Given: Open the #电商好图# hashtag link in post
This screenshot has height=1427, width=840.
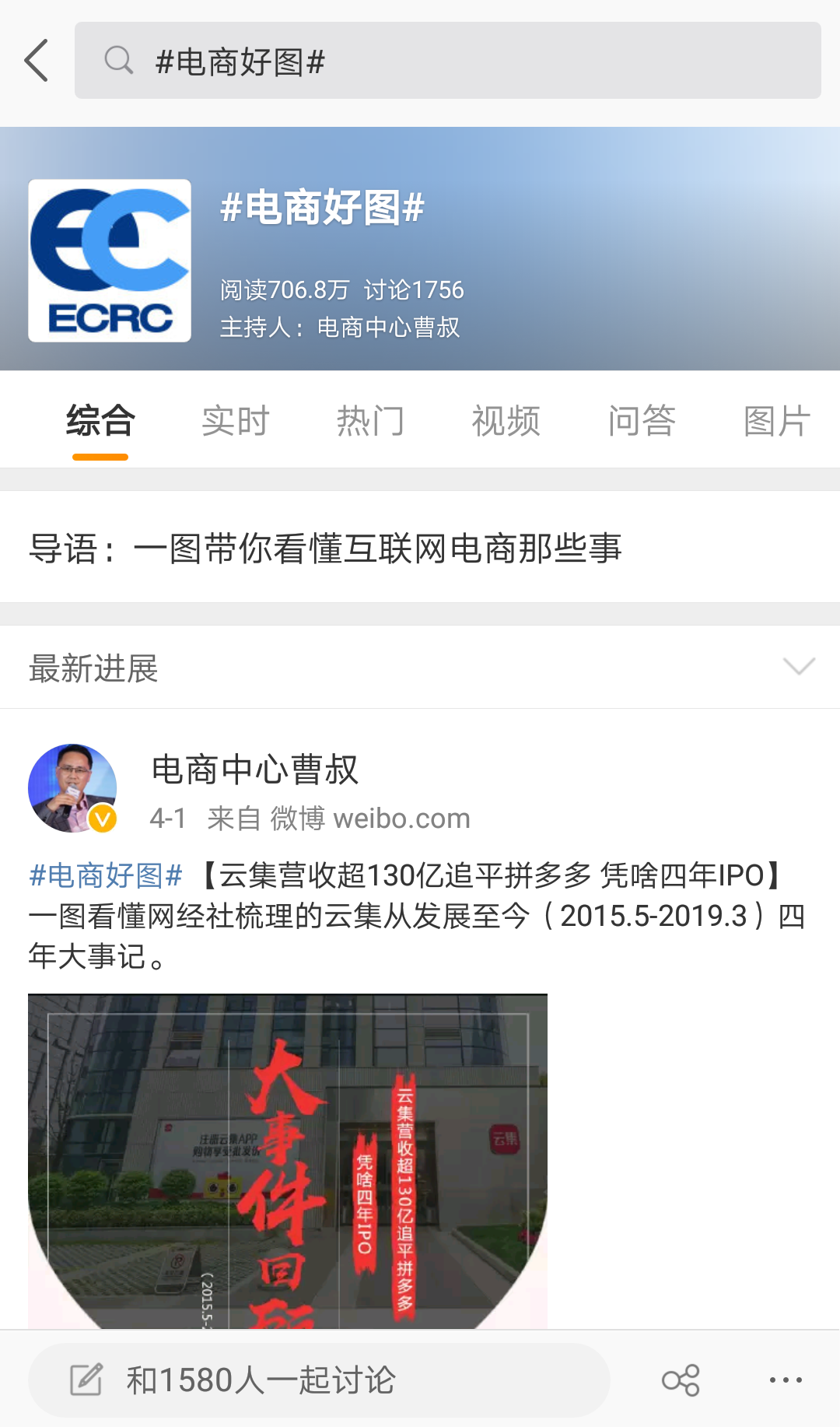Looking at the screenshot, I should [x=106, y=875].
